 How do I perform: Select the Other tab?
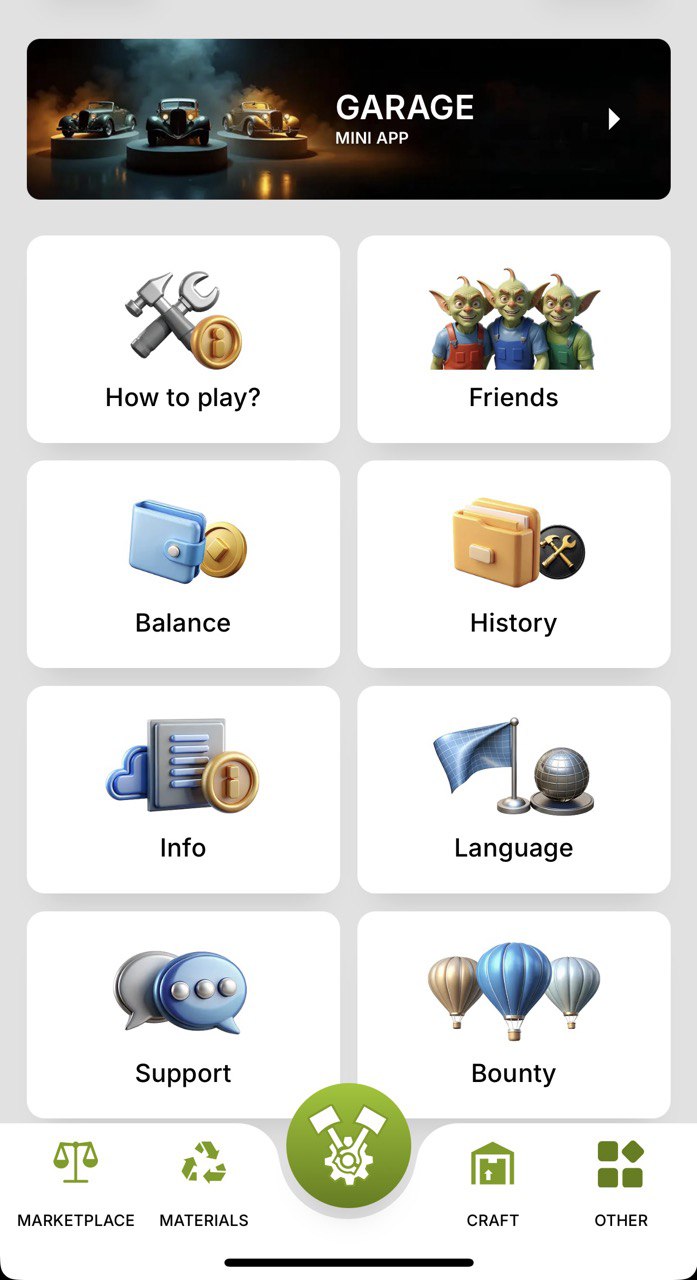pyautogui.click(x=621, y=1185)
